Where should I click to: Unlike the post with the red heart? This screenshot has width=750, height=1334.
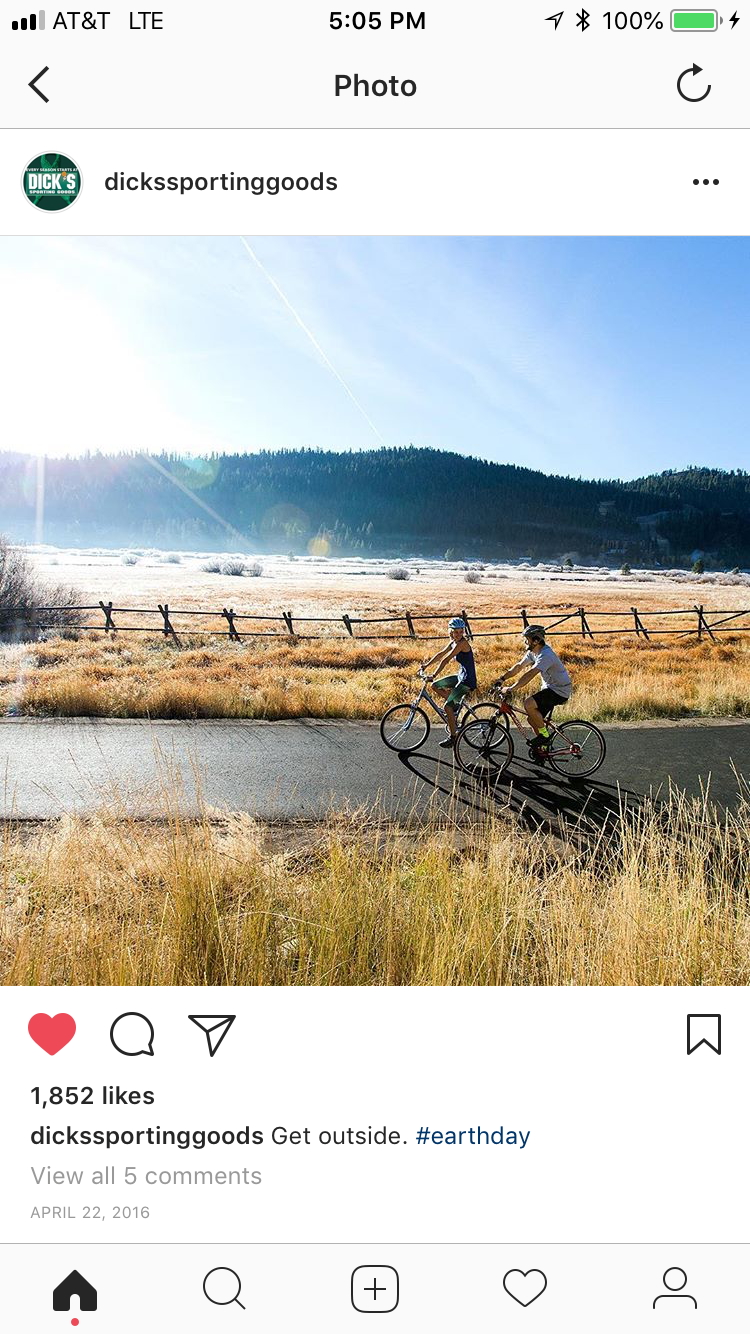pyautogui.click(x=52, y=1034)
